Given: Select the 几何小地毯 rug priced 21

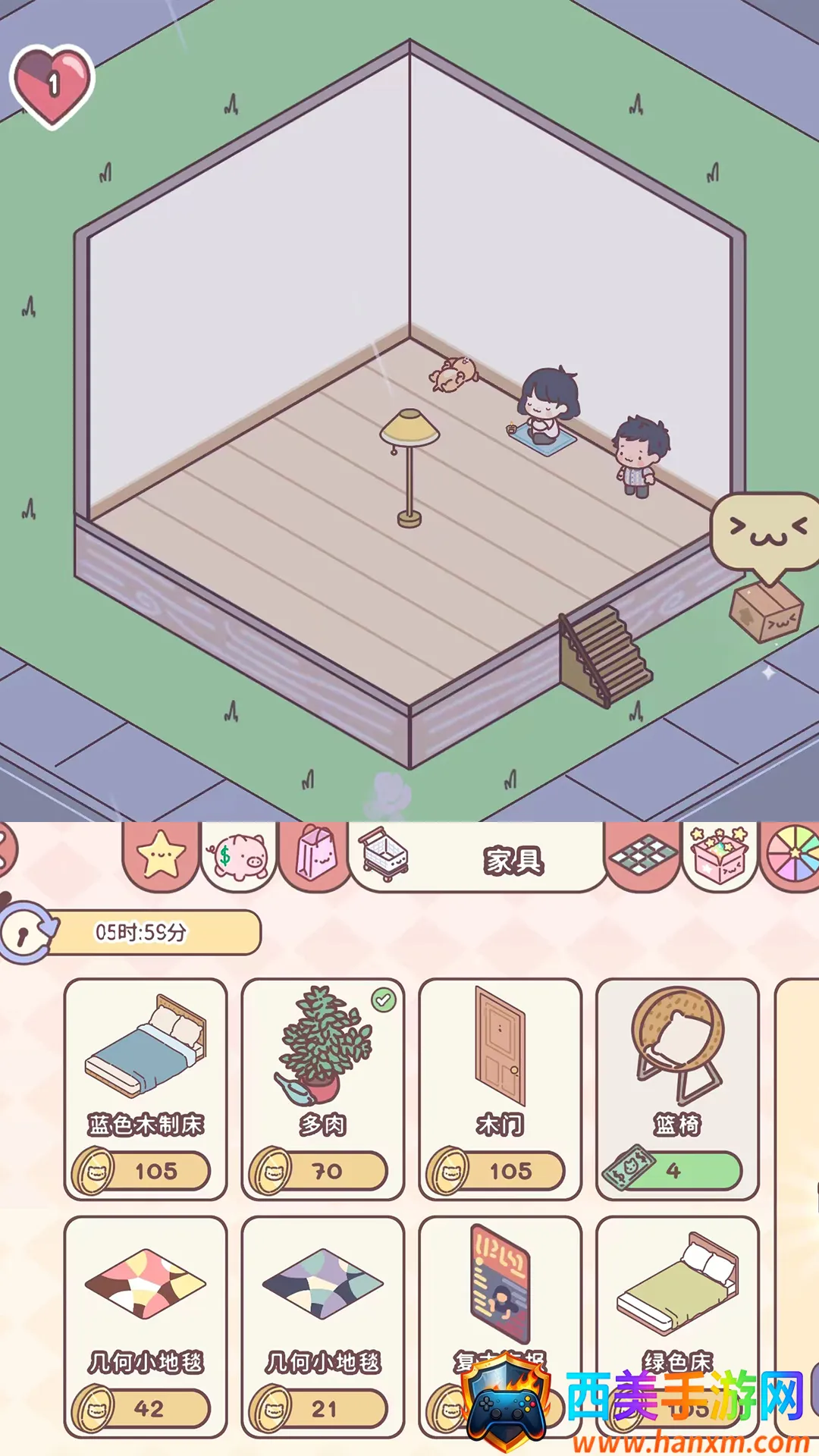Looking at the screenshot, I should 323,1327.
